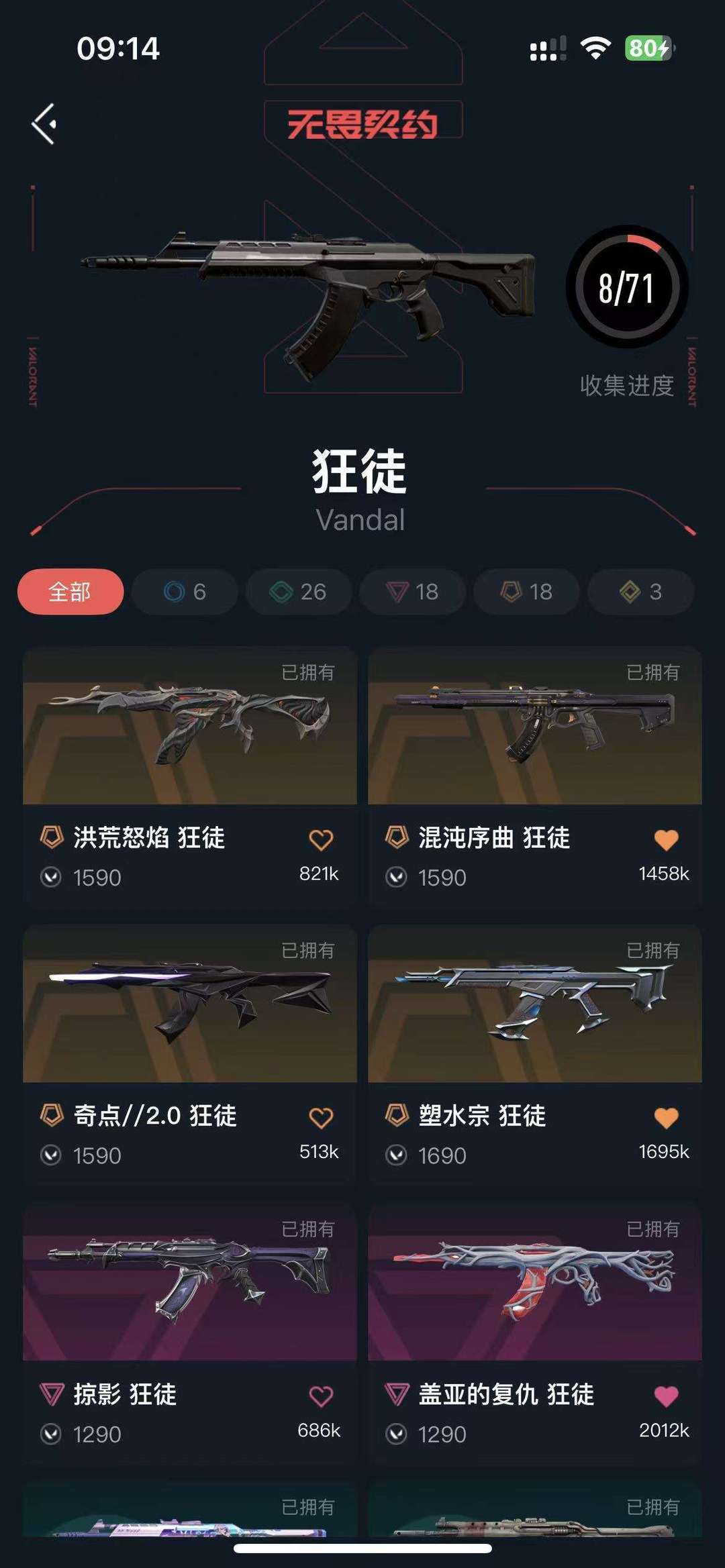The image size is (725, 1568).
Task: Open the 洪荒怒焰 狂徒 skin card
Action: click(x=190, y=776)
